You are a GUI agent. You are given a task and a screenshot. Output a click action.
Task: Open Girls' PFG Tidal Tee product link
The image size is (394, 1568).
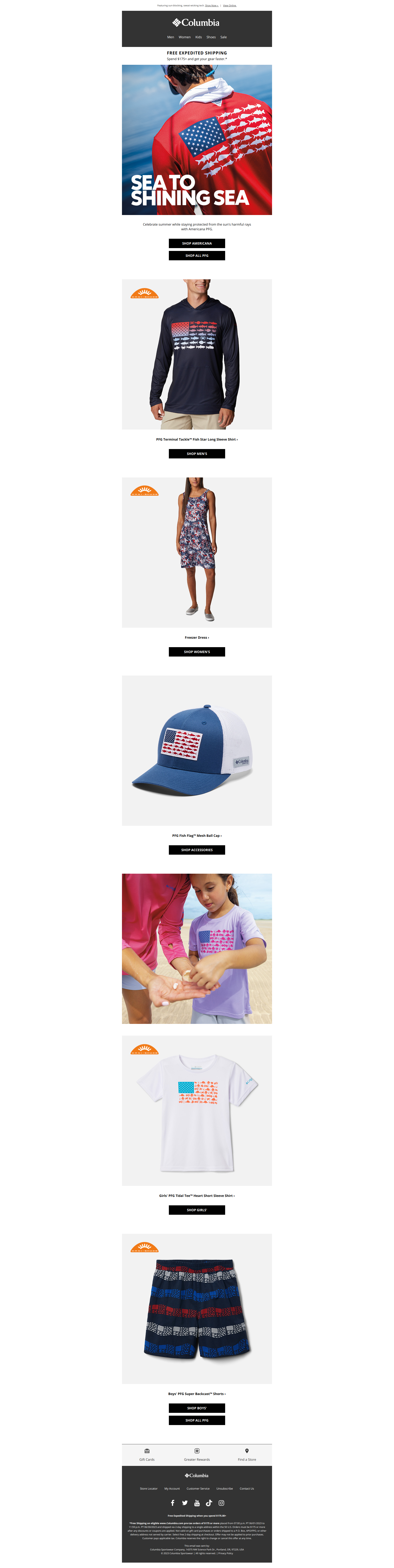pos(196,1195)
